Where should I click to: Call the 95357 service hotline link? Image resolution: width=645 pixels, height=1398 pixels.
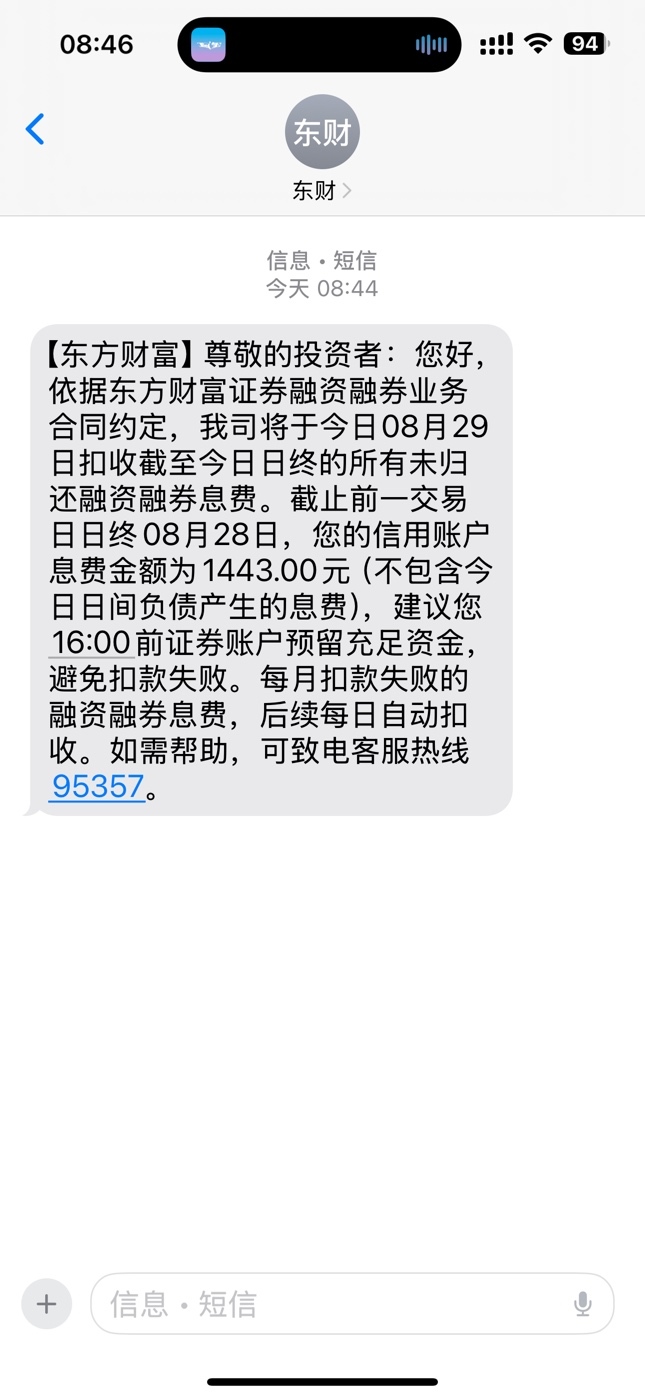pos(98,786)
